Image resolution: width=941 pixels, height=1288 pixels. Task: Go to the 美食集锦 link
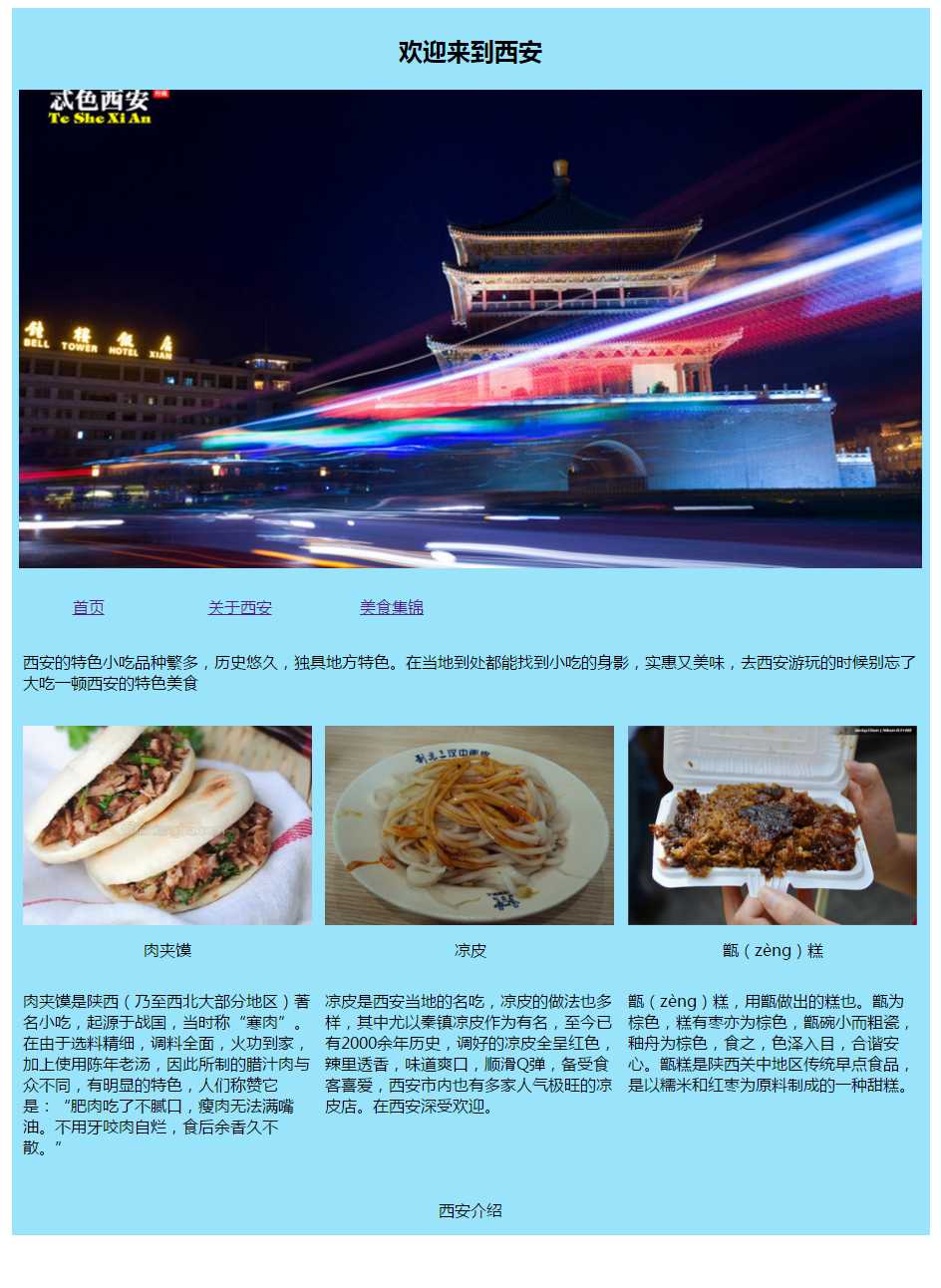[x=391, y=607]
